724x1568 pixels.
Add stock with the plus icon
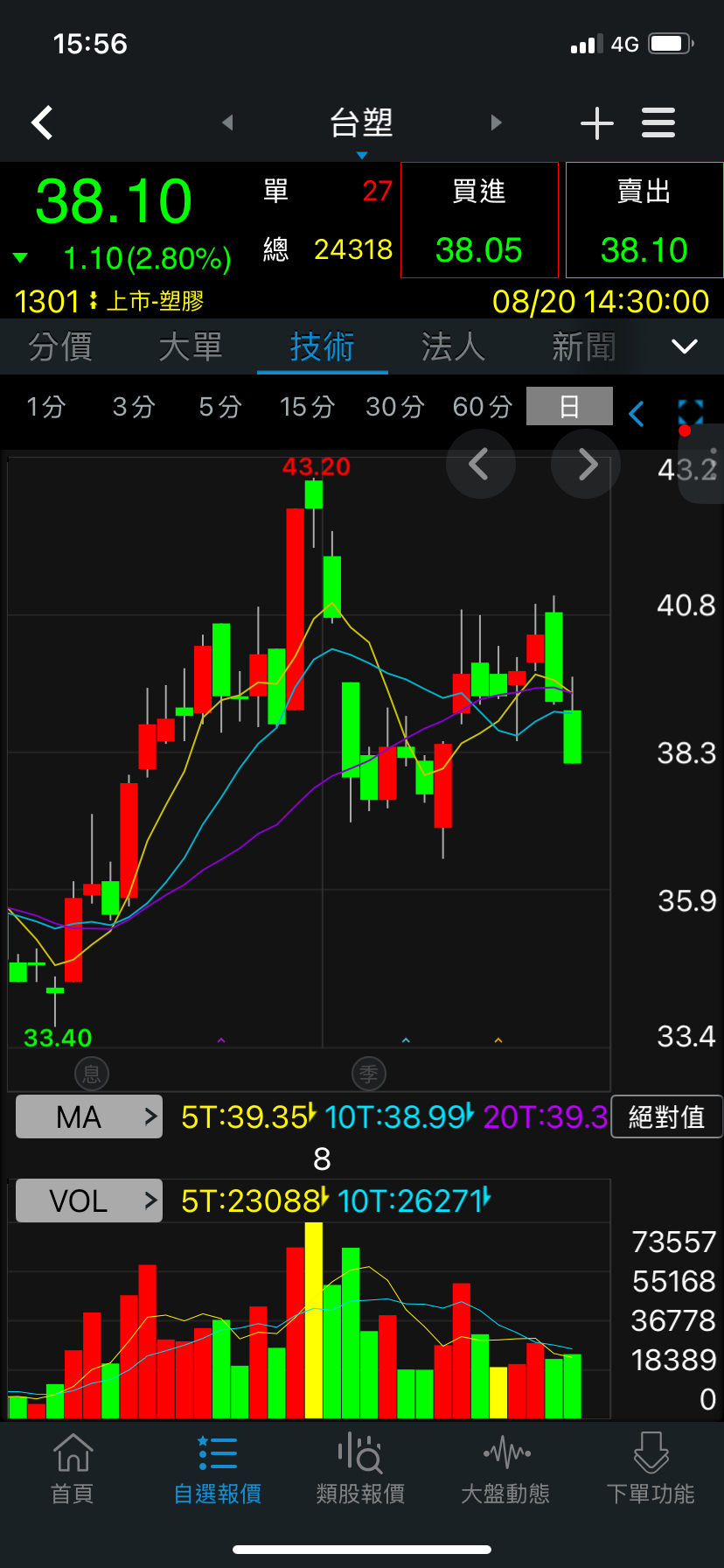(597, 123)
